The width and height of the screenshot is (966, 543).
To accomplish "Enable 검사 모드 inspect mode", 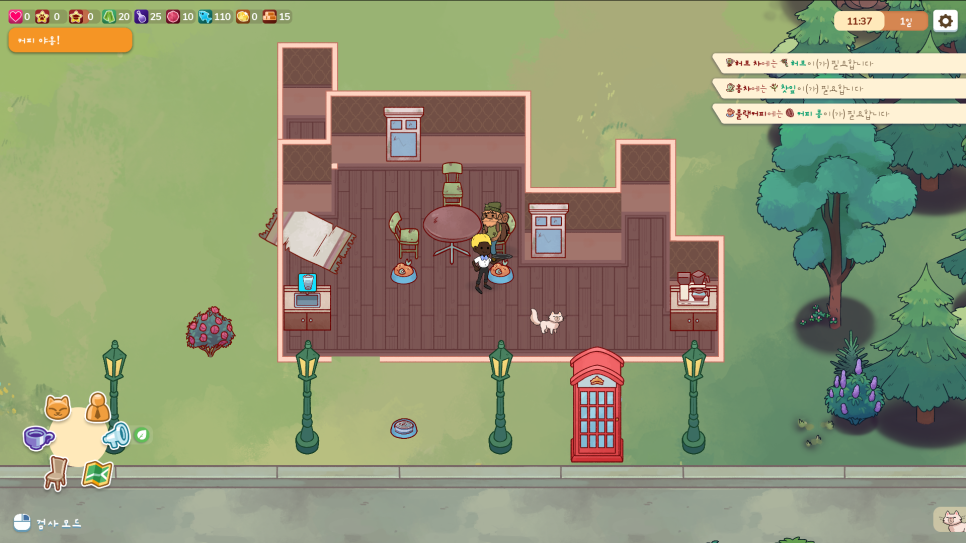I will pyautogui.click(x=47, y=522).
